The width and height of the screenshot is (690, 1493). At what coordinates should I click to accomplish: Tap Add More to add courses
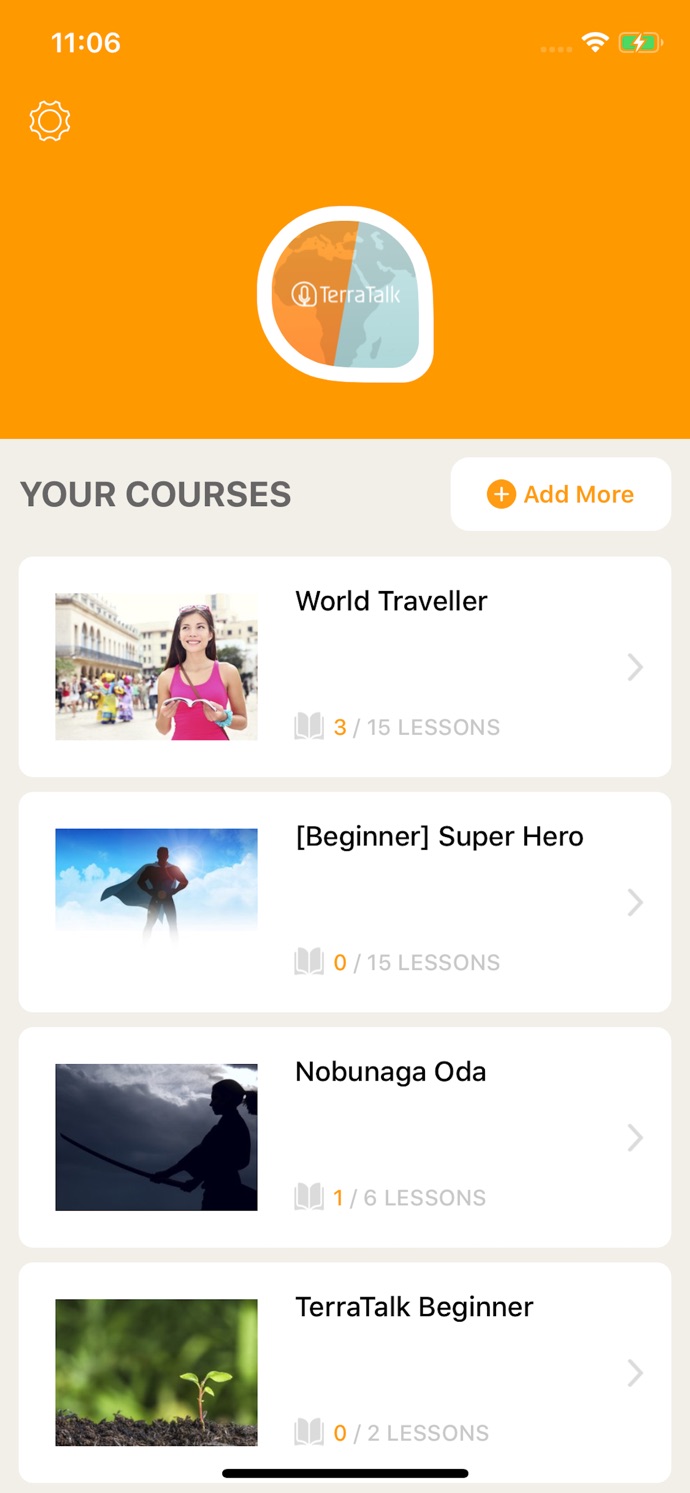(x=560, y=494)
